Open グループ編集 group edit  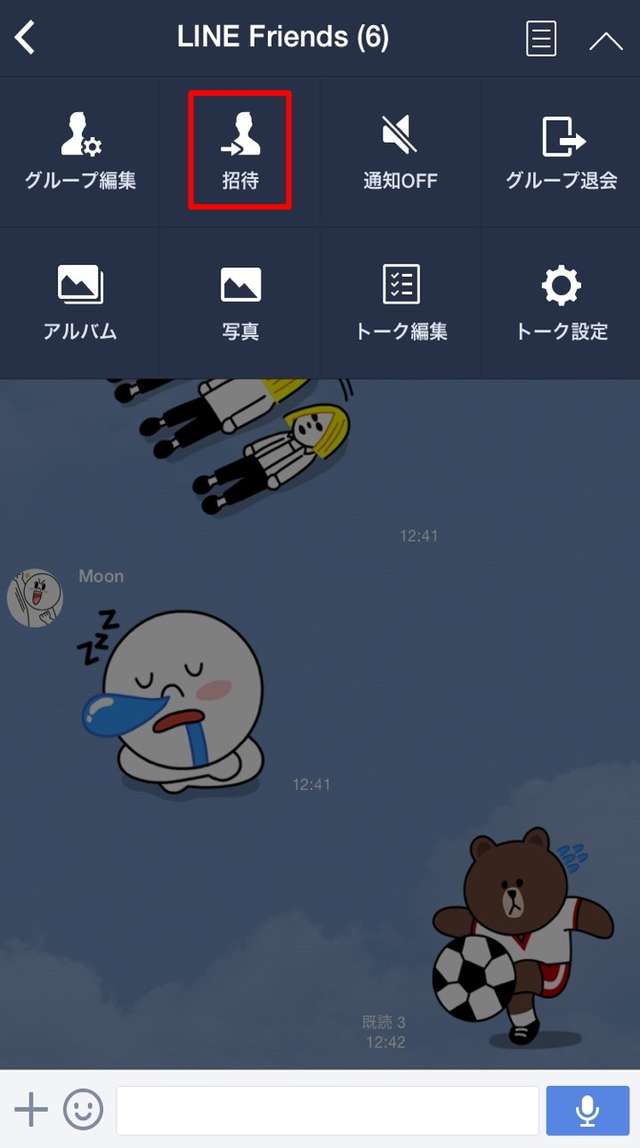[x=81, y=152]
